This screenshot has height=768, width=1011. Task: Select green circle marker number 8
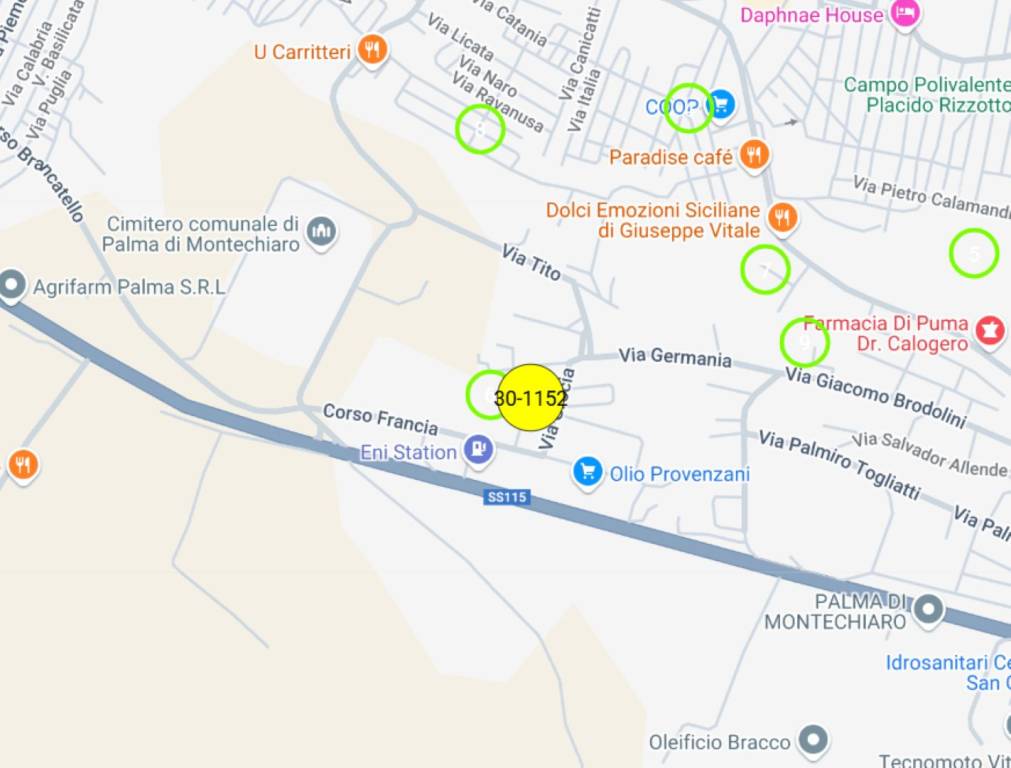(x=480, y=129)
